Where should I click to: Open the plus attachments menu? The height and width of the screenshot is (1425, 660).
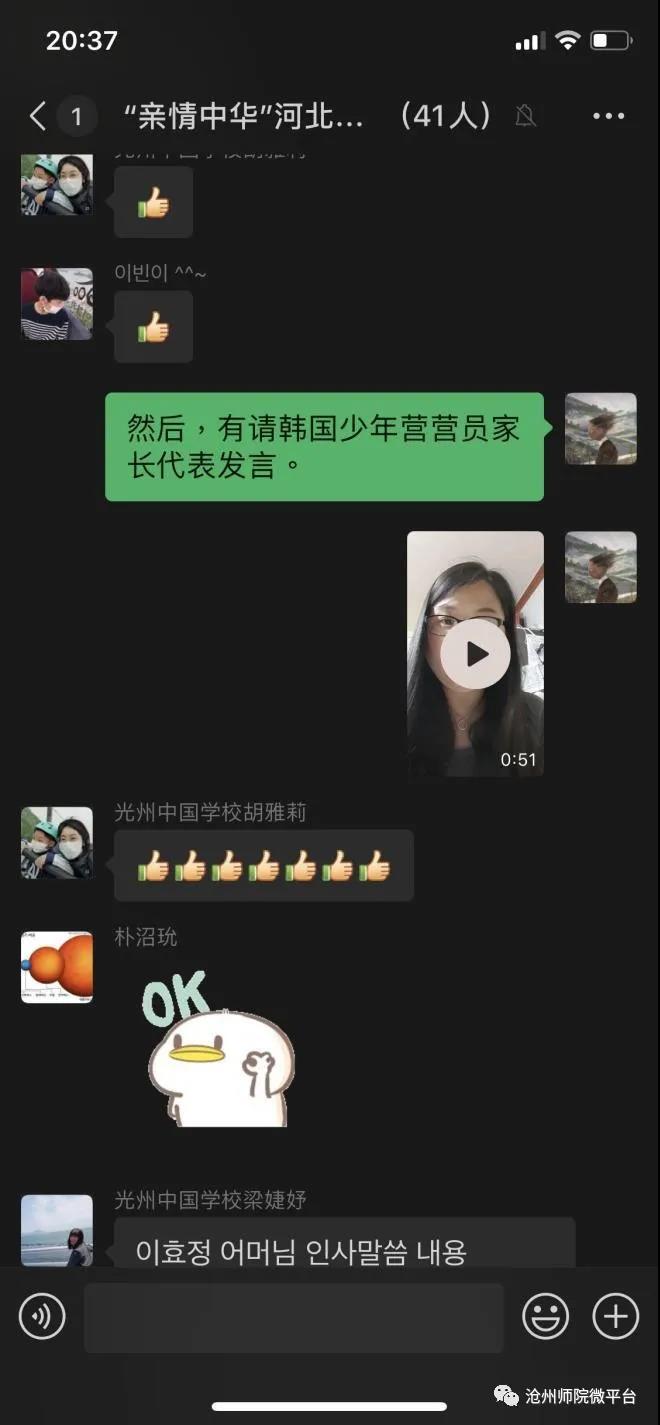(x=615, y=1316)
